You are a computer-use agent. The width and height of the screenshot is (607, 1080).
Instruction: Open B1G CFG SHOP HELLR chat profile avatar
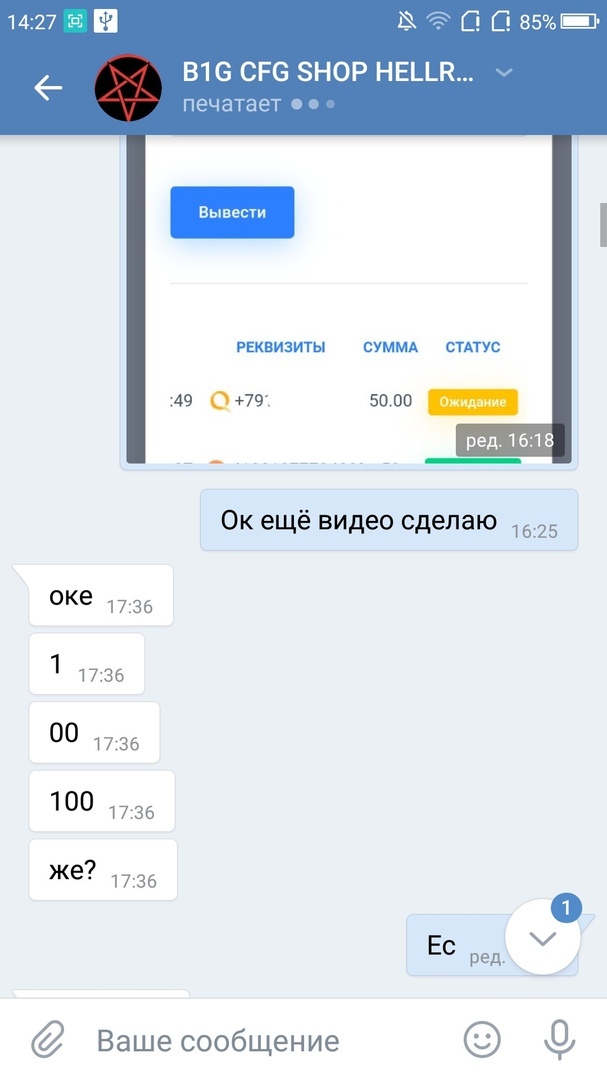pos(128,89)
